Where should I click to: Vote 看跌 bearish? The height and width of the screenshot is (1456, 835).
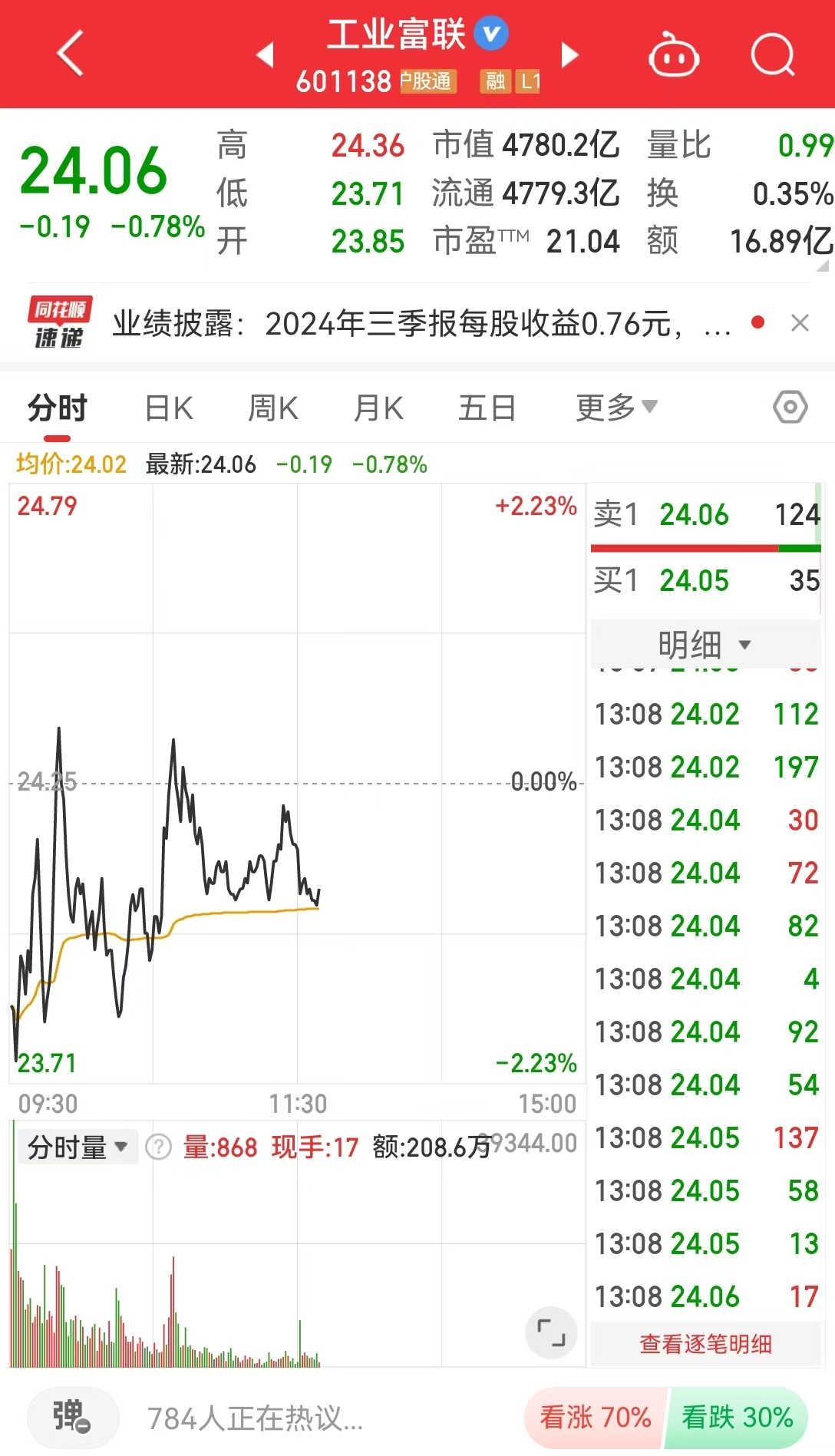[738, 1417]
